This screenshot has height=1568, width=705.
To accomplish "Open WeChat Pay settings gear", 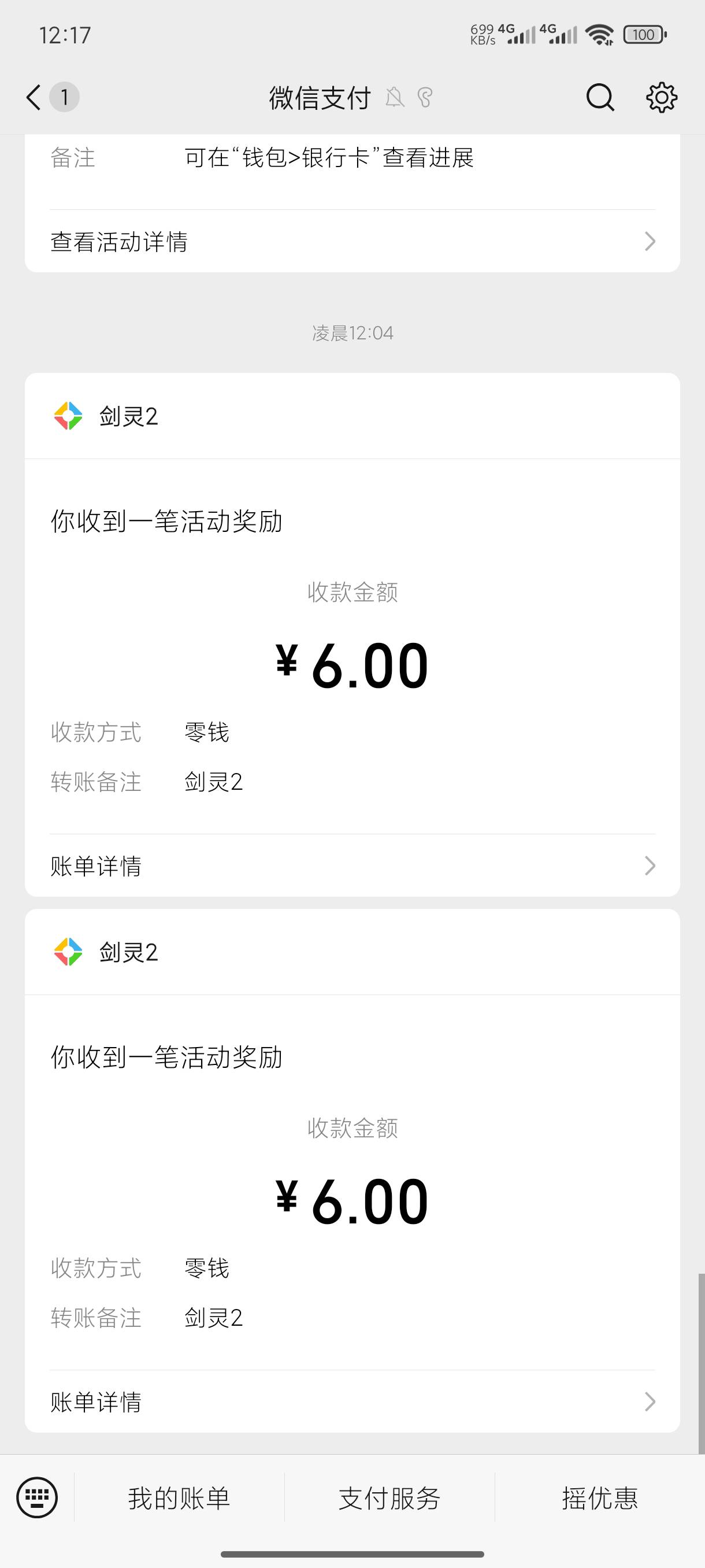I will pos(661,97).
